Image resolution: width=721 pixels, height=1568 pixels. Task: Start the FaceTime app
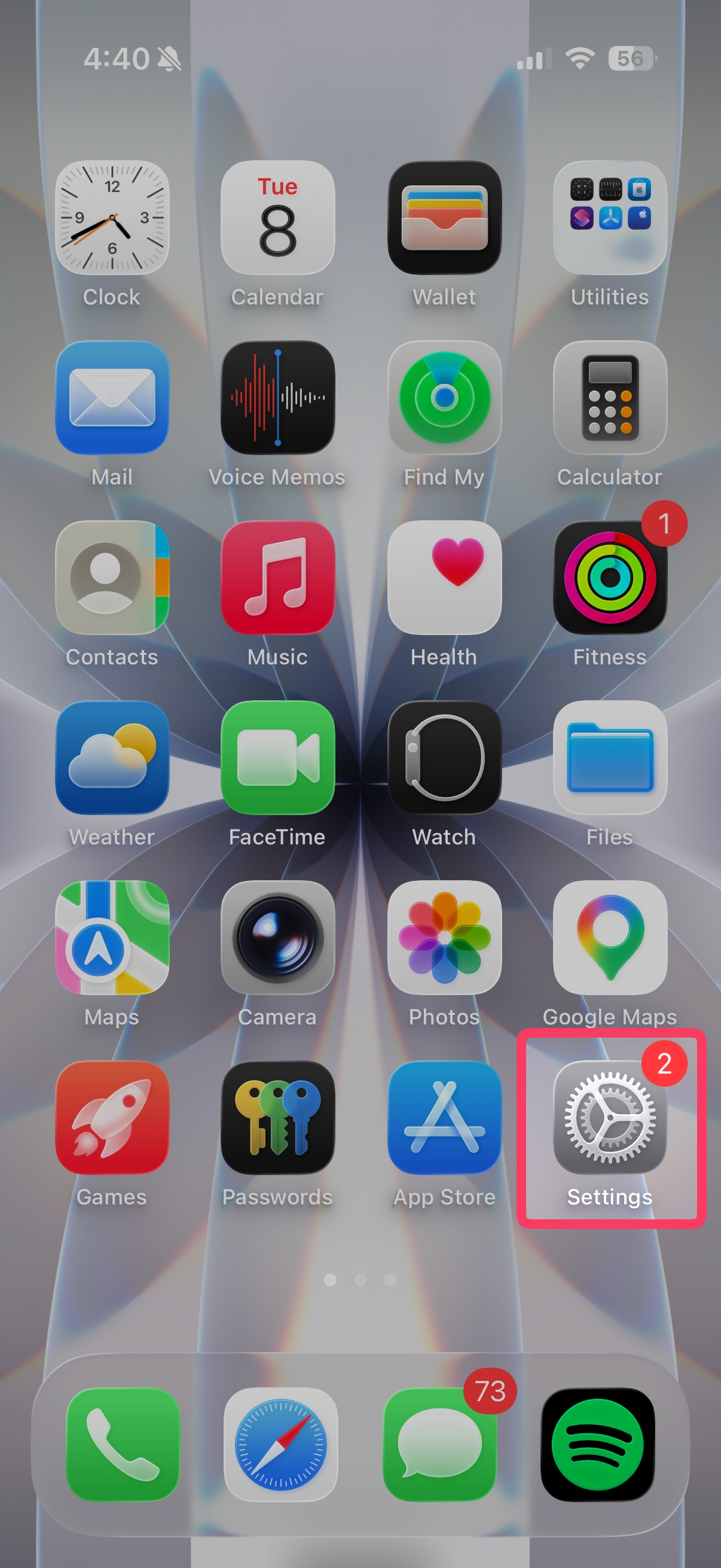tap(277, 758)
